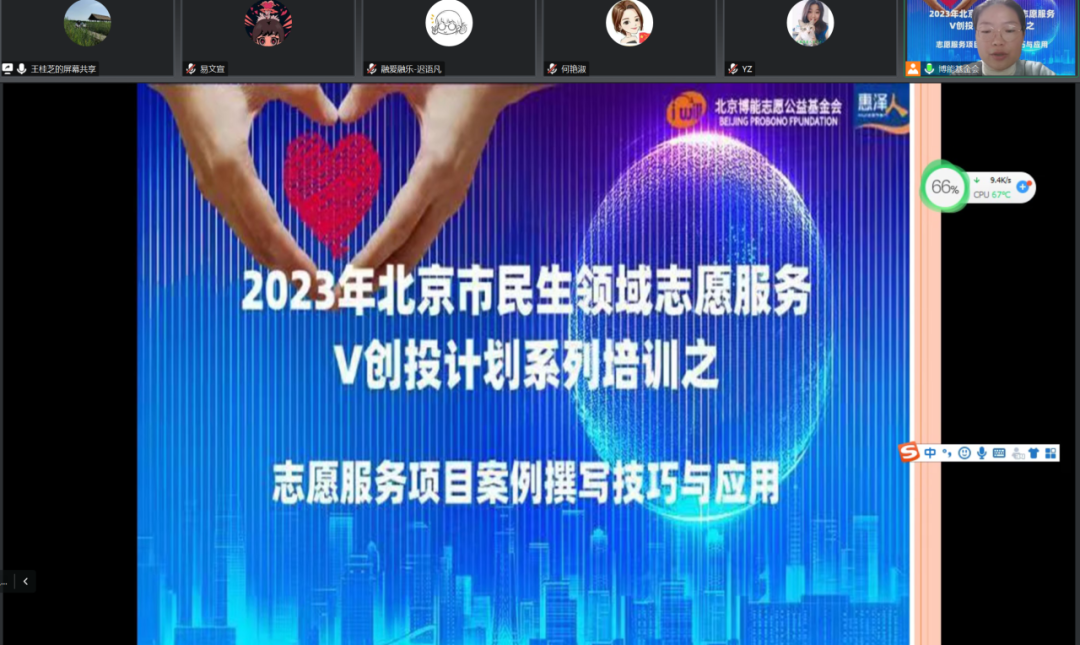Tap the left-edge collapse arrow
This screenshot has height=645, width=1080.
(x=26, y=581)
